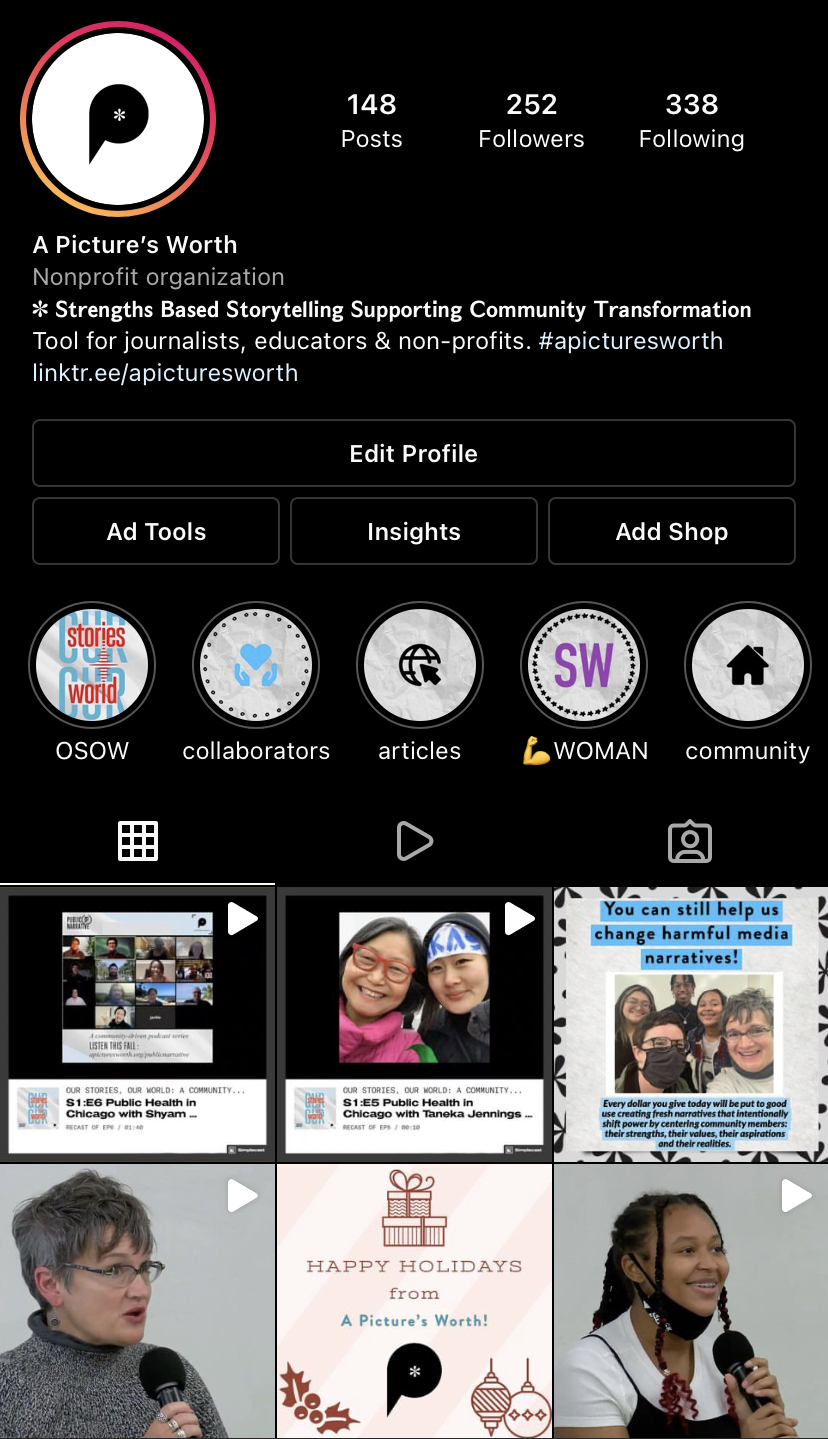
Task: Open the S1:E6 Public Health video post
Action: point(137,1023)
